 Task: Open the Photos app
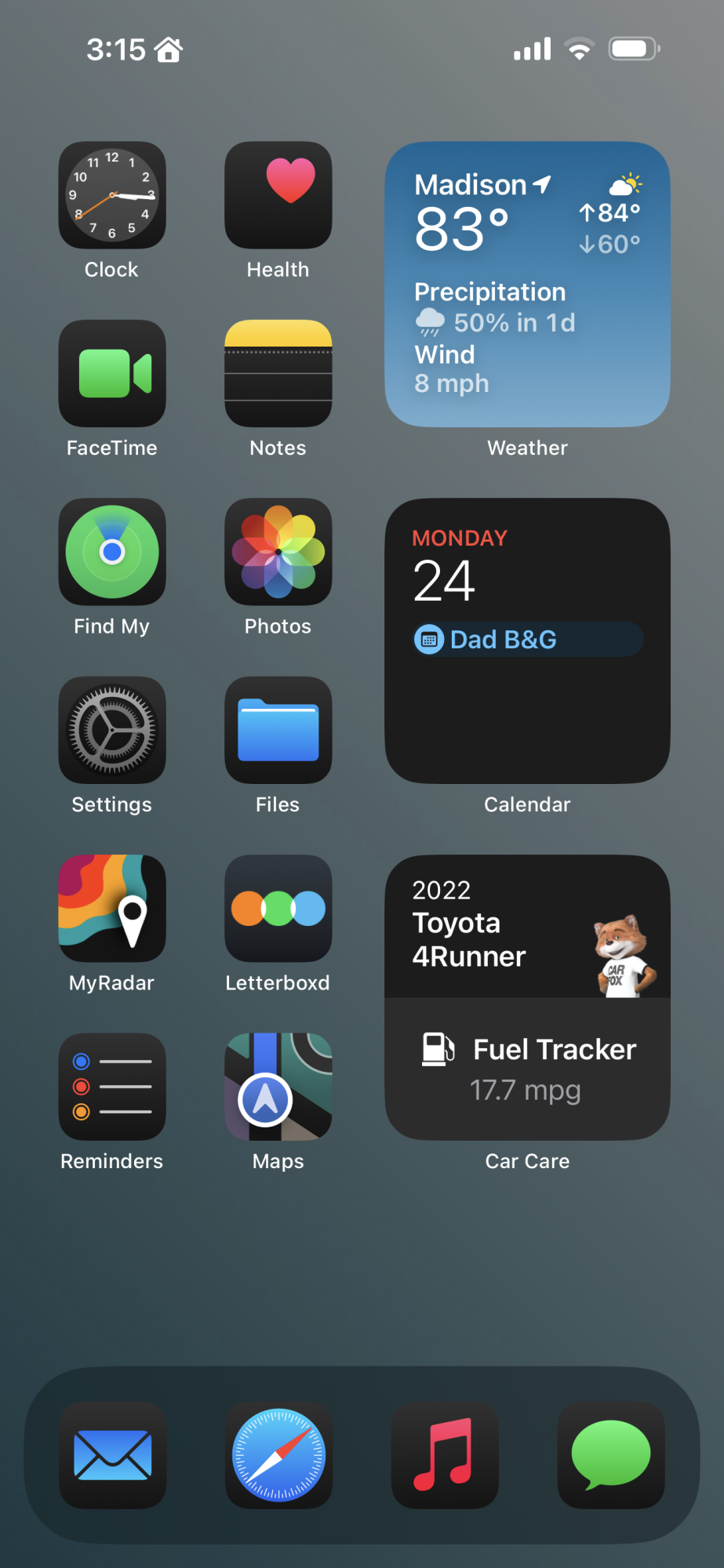pyautogui.click(x=278, y=552)
